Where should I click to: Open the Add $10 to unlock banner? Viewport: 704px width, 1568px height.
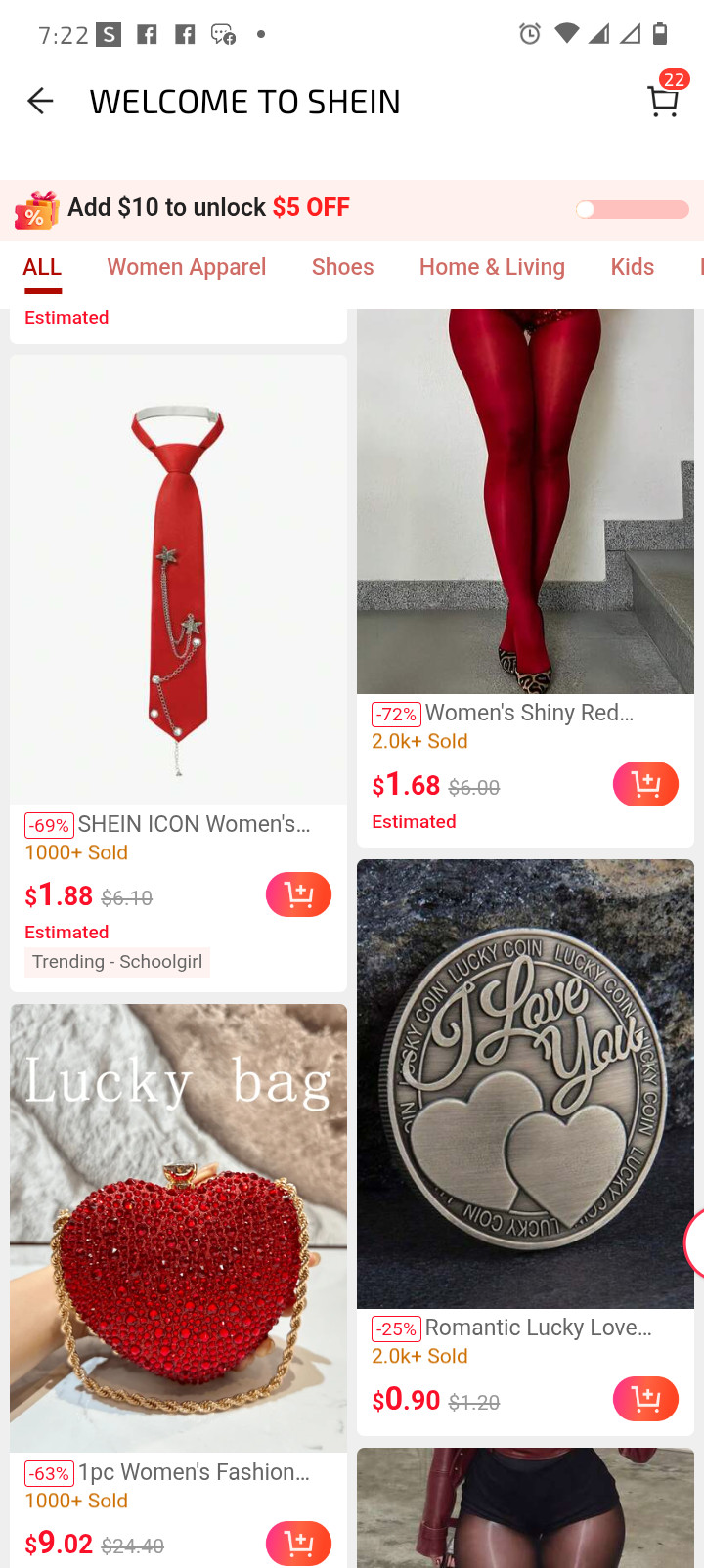[352, 209]
